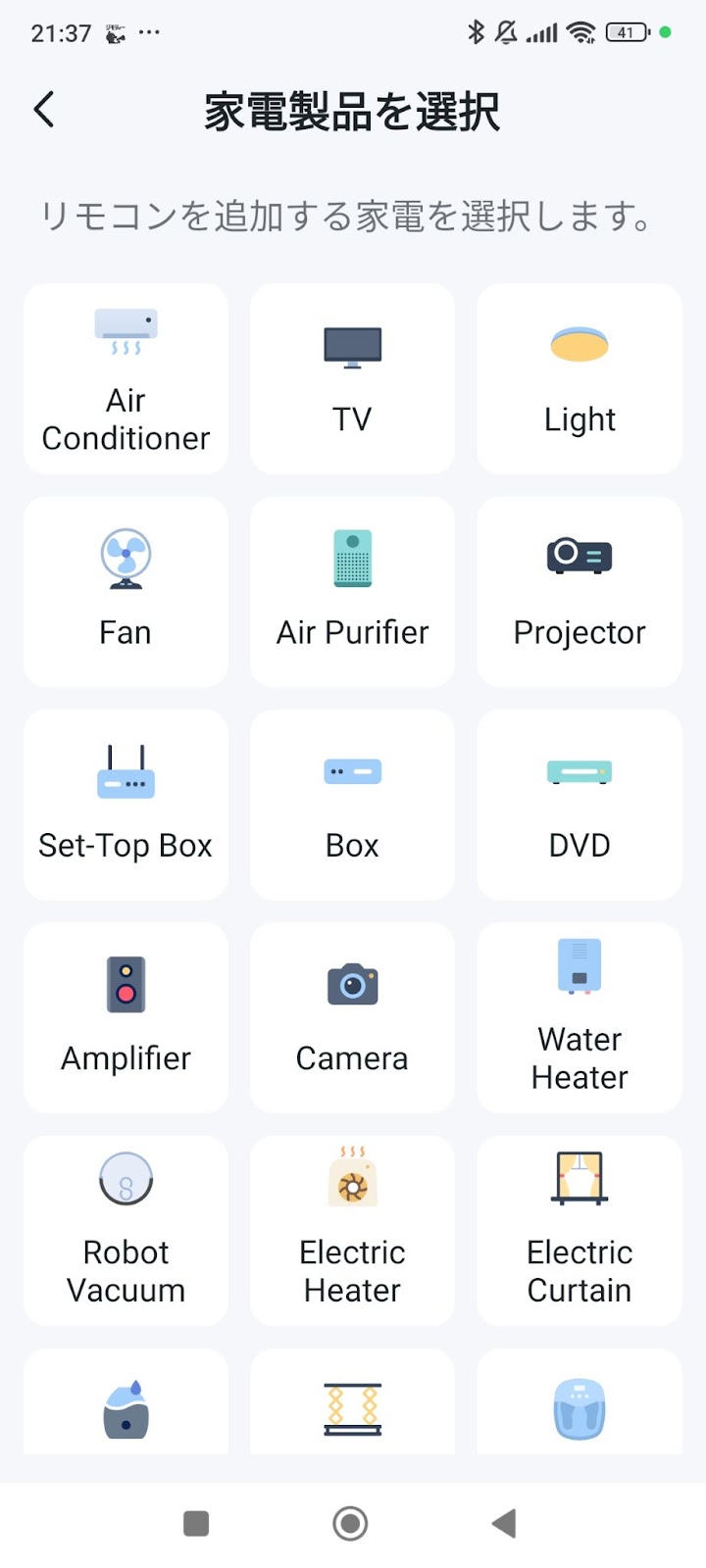Pick the Camera appliance

click(352, 1017)
